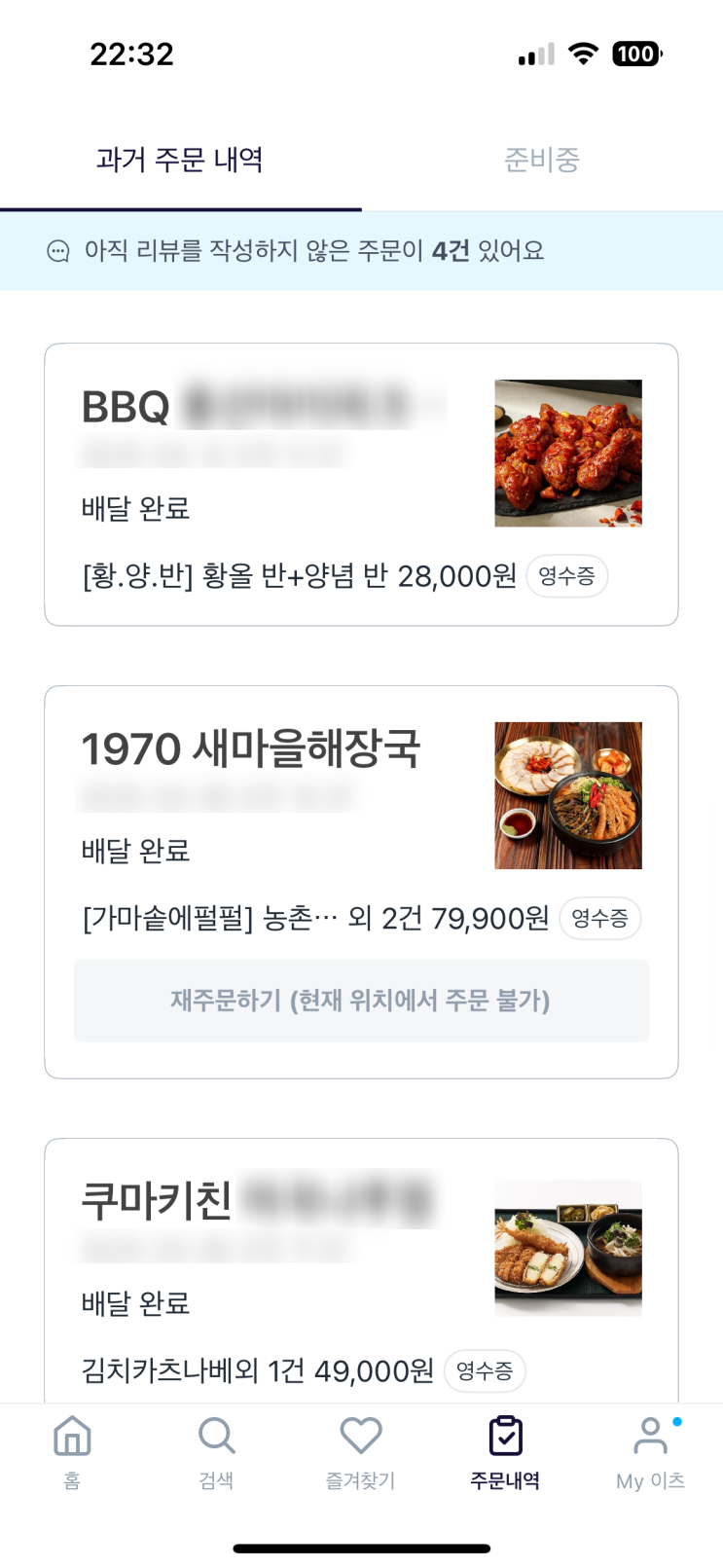Open the My 이츠 tab

[650, 1450]
